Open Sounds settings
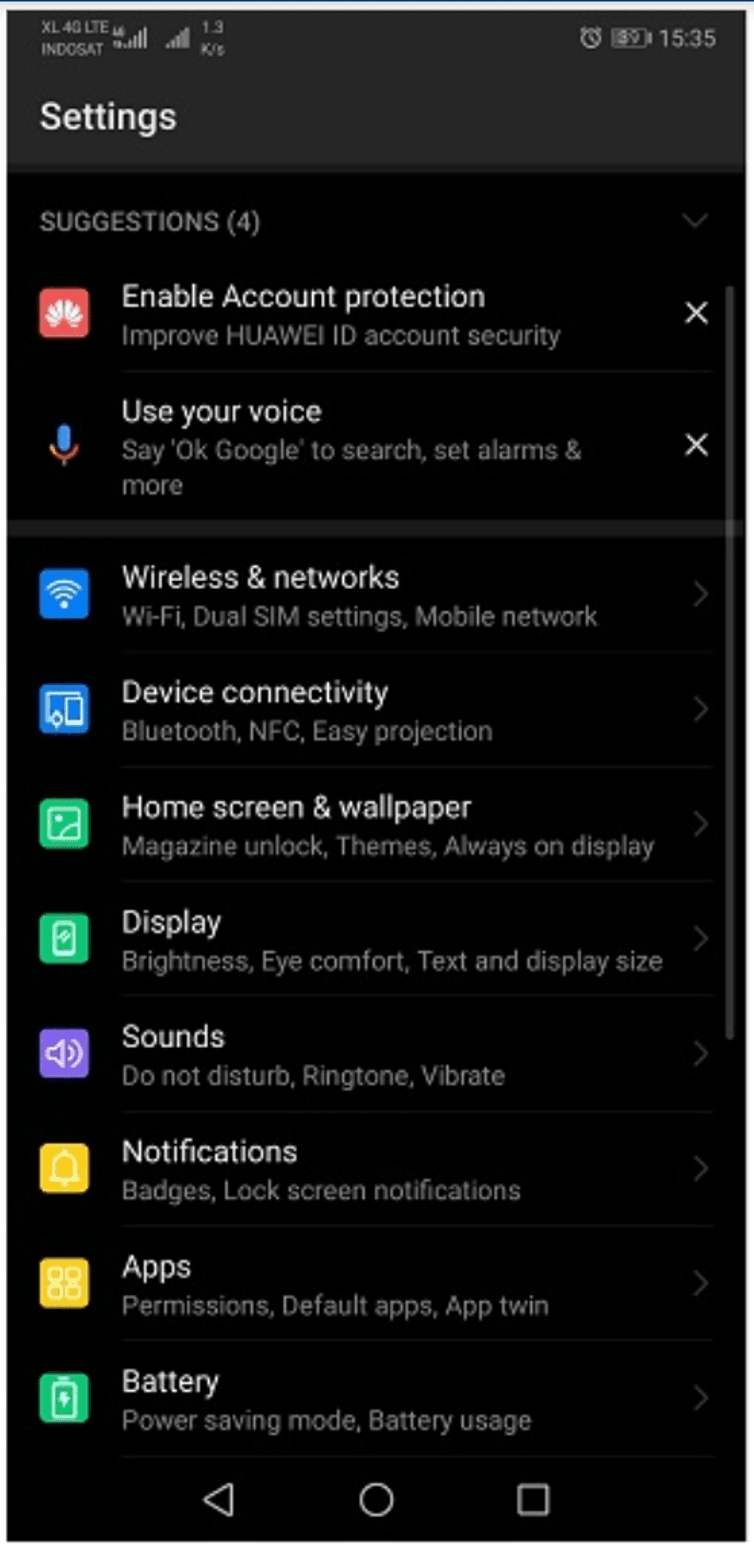Image resolution: width=754 pixels, height=1546 pixels. click(360, 1055)
